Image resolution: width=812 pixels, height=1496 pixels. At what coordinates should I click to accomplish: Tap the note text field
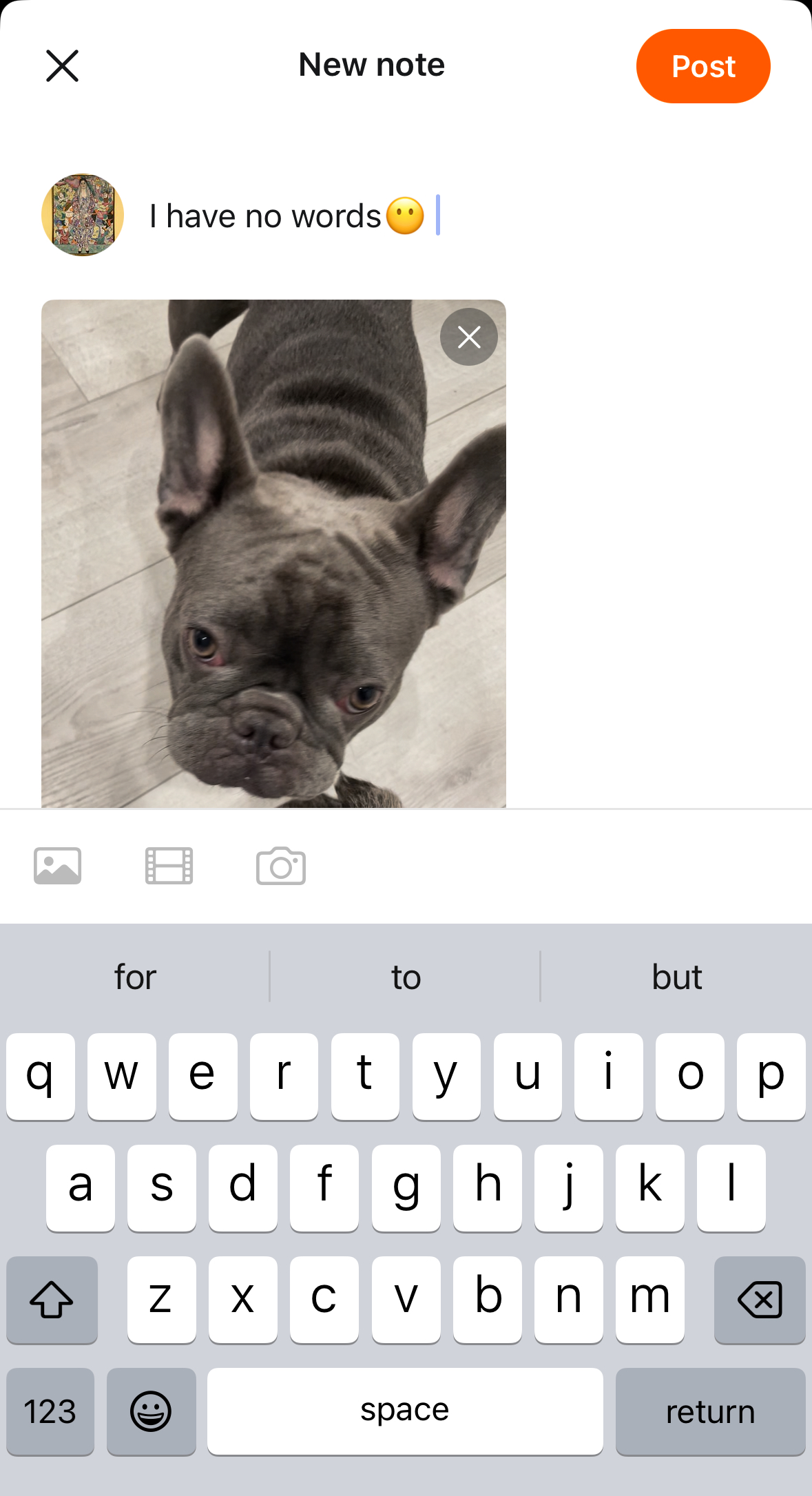[x=441, y=216]
